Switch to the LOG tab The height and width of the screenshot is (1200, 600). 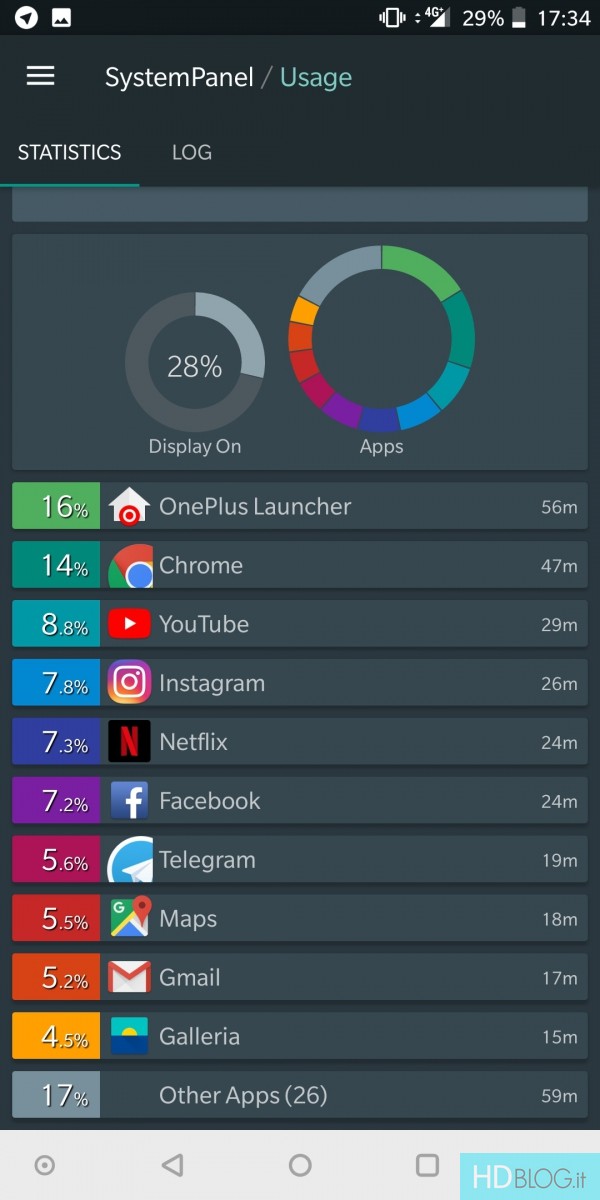(x=192, y=152)
